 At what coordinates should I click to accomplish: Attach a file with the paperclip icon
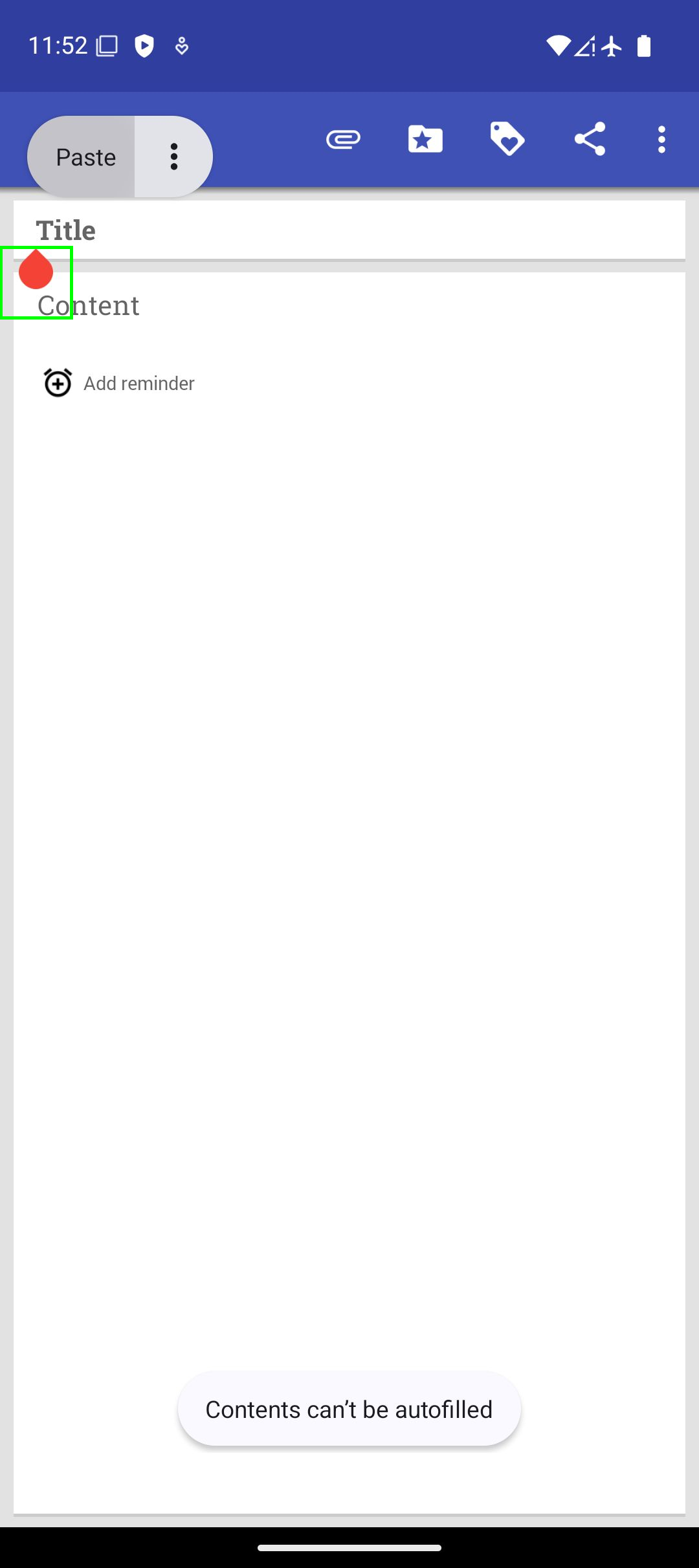(x=343, y=139)
